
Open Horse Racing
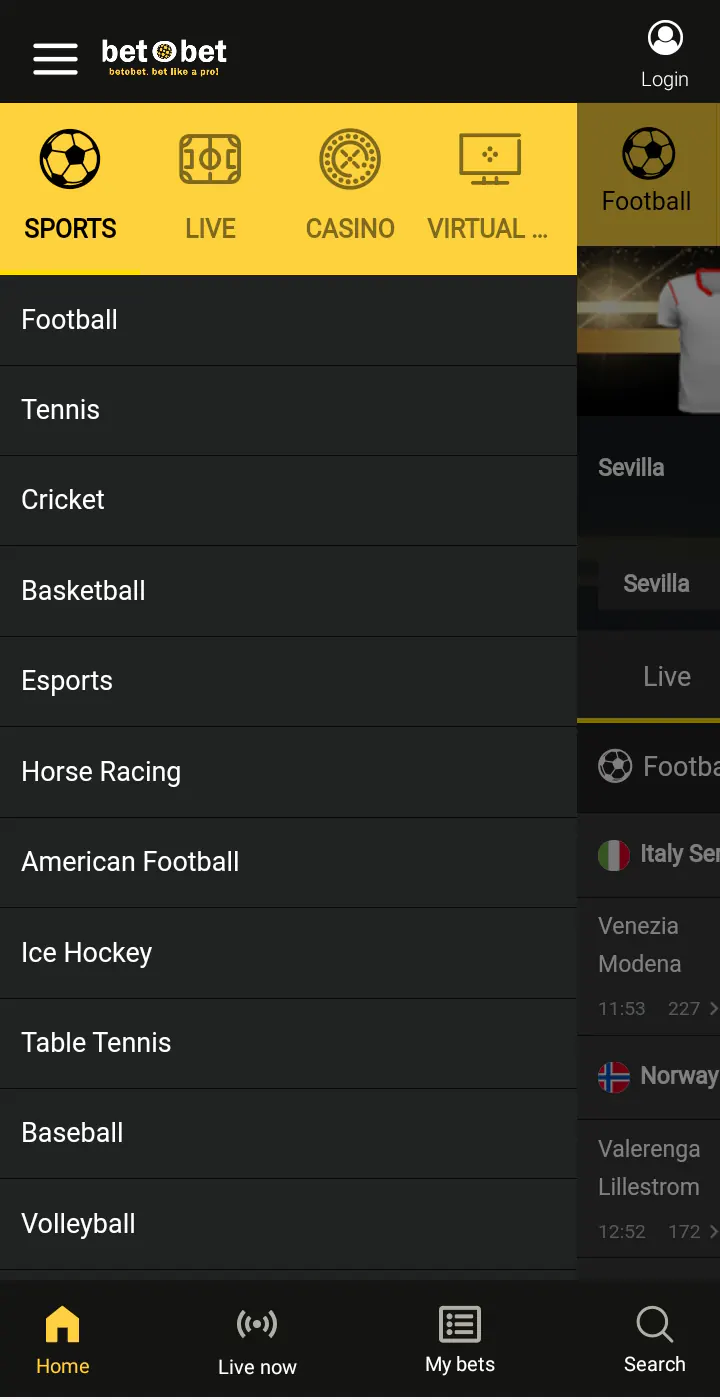[x=288, y=772]
